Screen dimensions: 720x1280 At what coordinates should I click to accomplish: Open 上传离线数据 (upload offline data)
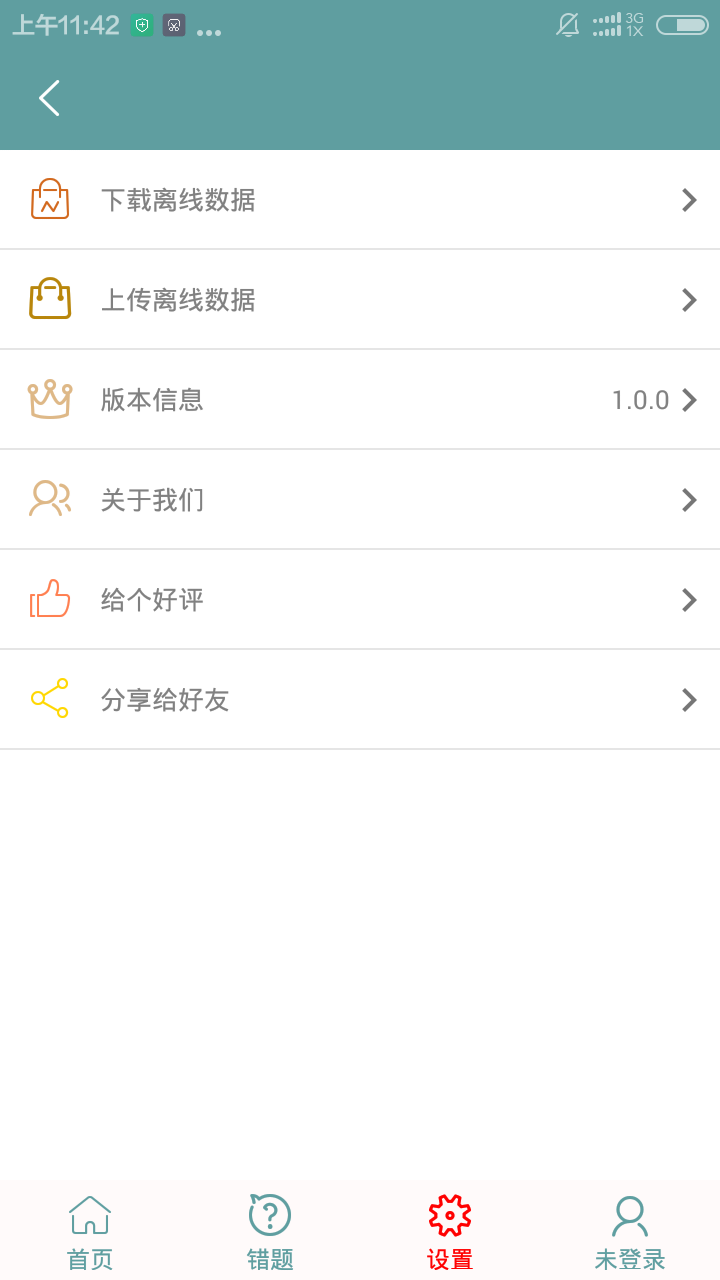tap(360, 300)
